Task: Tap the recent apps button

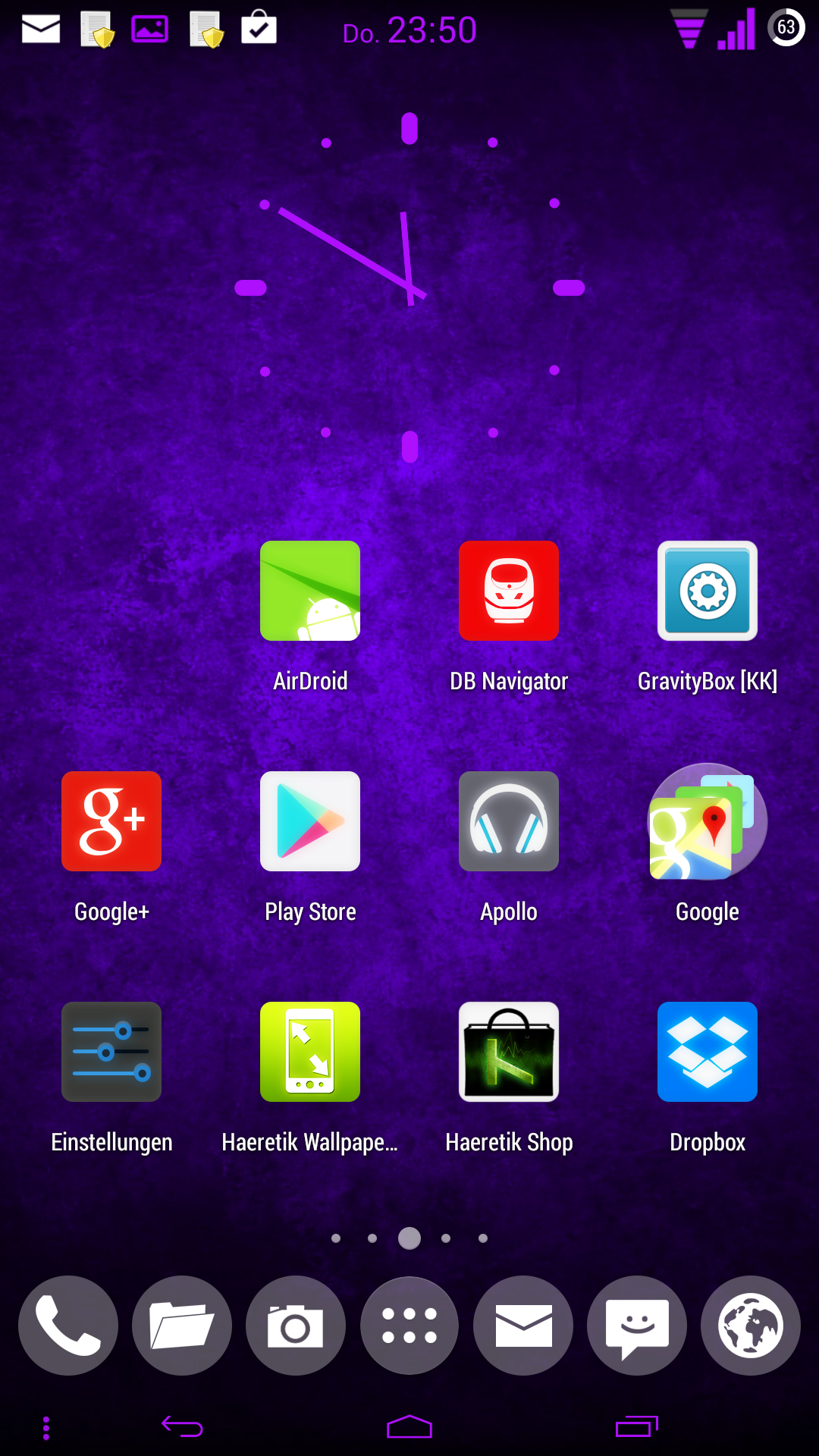Action: click(636, 1426)
